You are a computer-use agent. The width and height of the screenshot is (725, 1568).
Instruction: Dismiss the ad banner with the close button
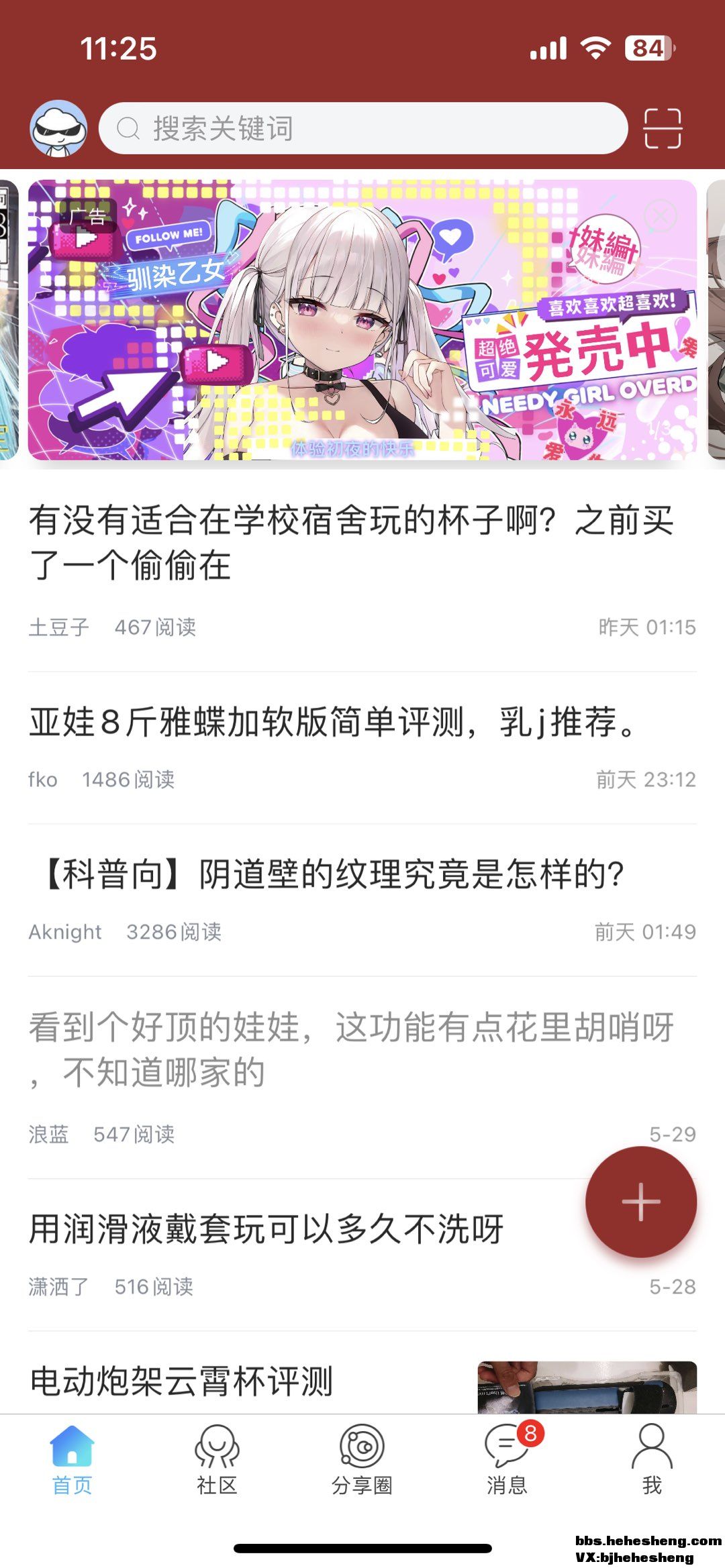point(660,216)
